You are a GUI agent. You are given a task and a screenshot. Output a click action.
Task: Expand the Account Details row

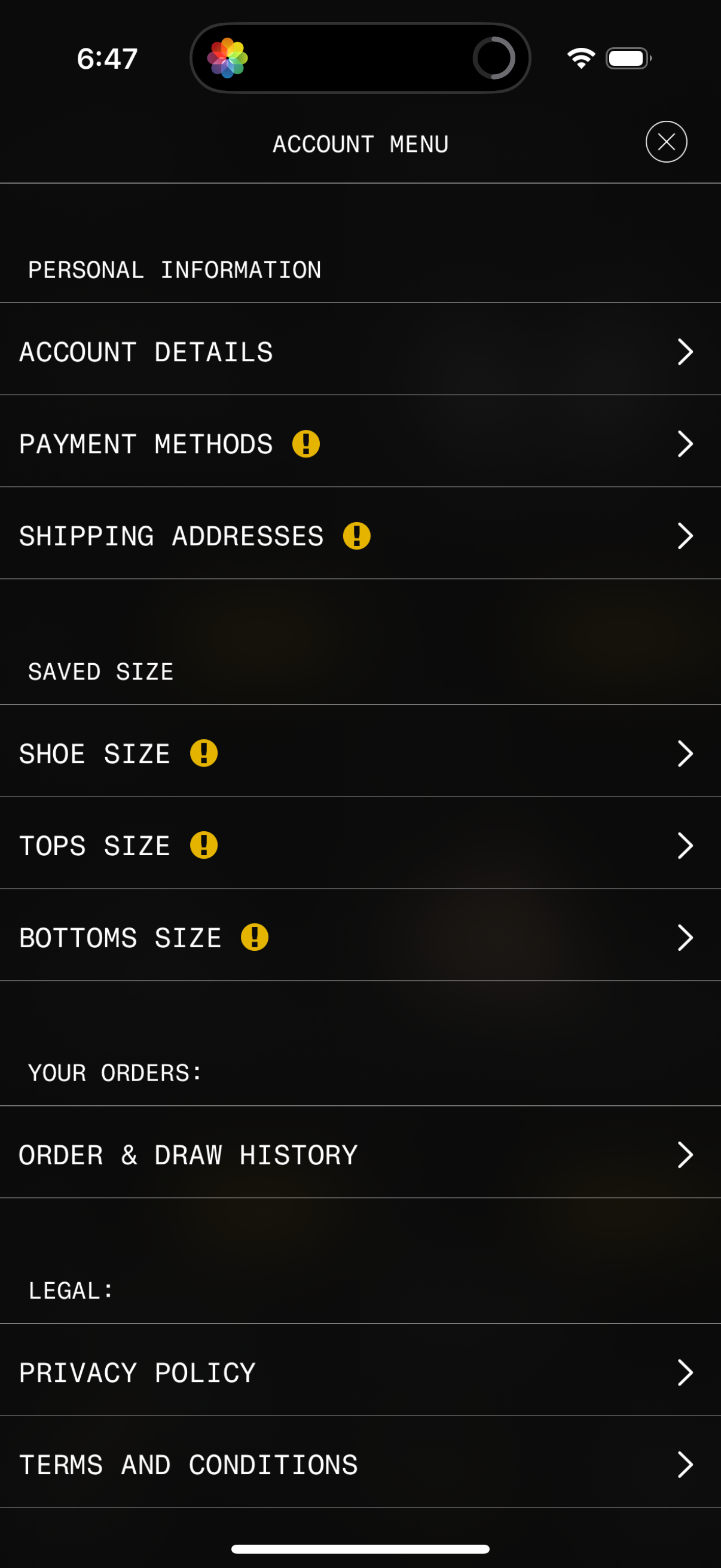click(686, 351)
